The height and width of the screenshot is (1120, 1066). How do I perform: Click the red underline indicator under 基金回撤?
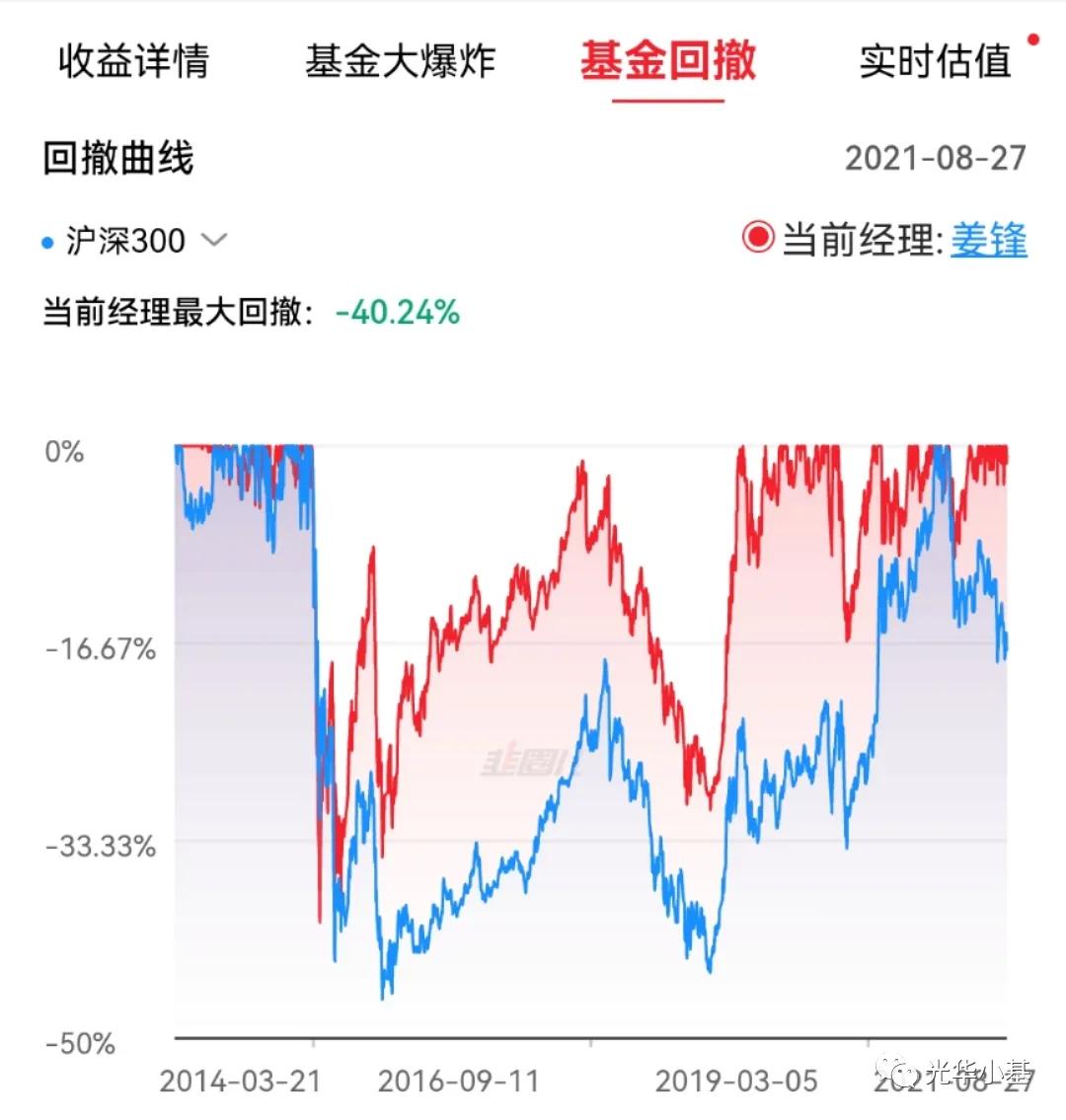point(668,102)
